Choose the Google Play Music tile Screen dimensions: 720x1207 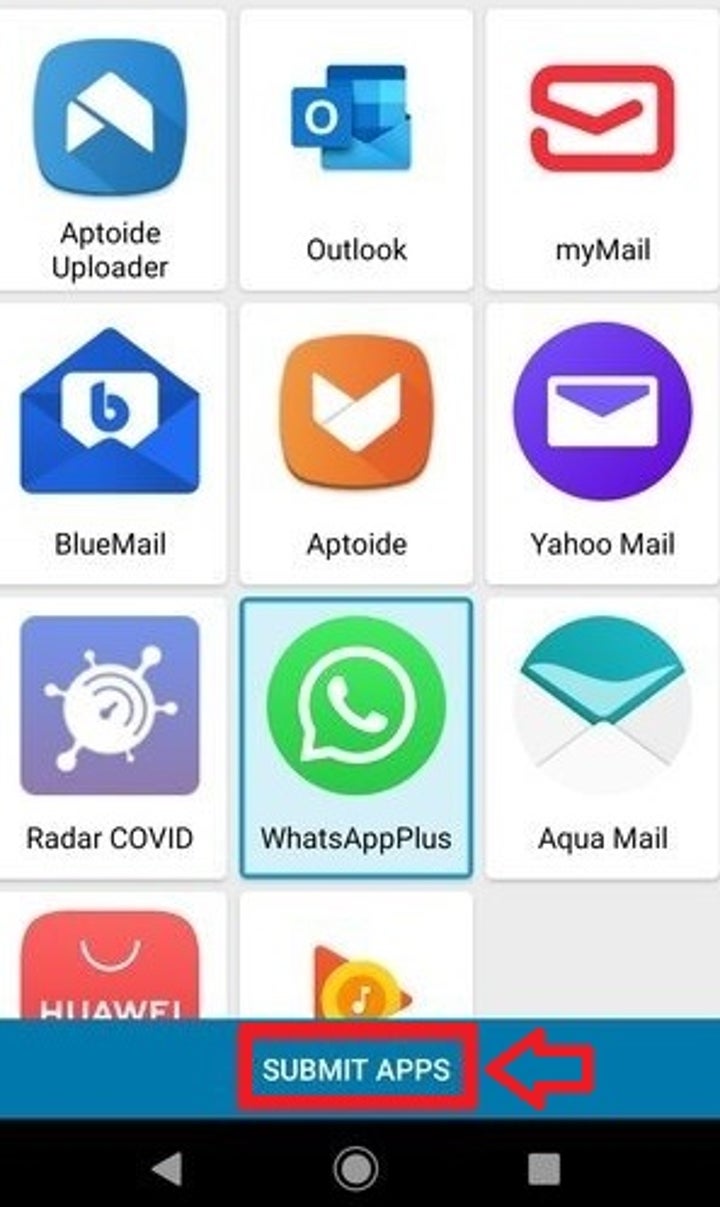pos(356,960)
